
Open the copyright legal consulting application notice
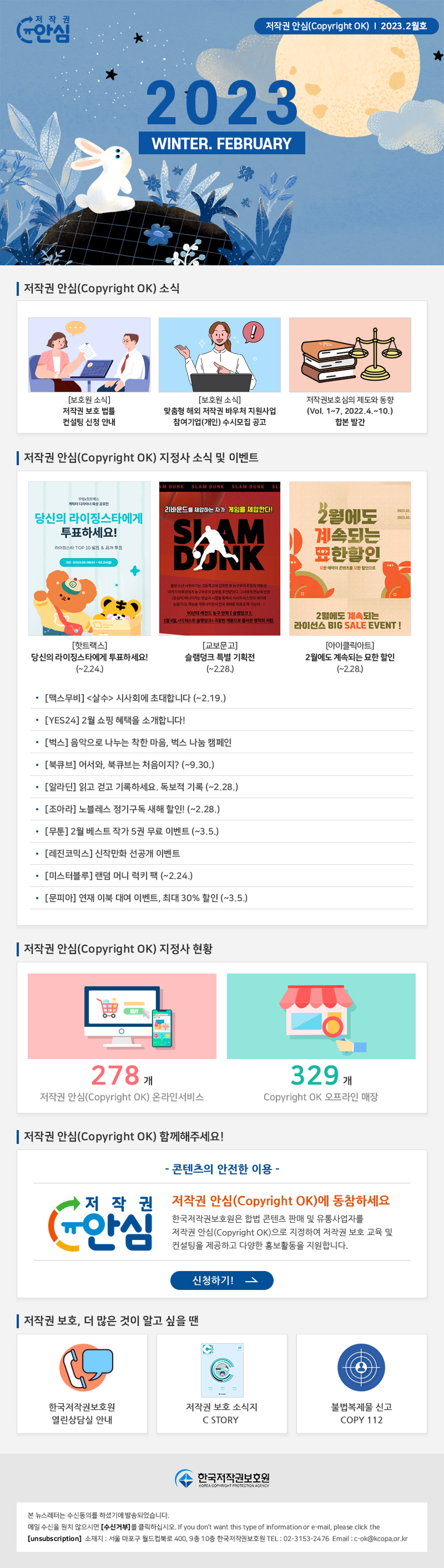[89, 371]
